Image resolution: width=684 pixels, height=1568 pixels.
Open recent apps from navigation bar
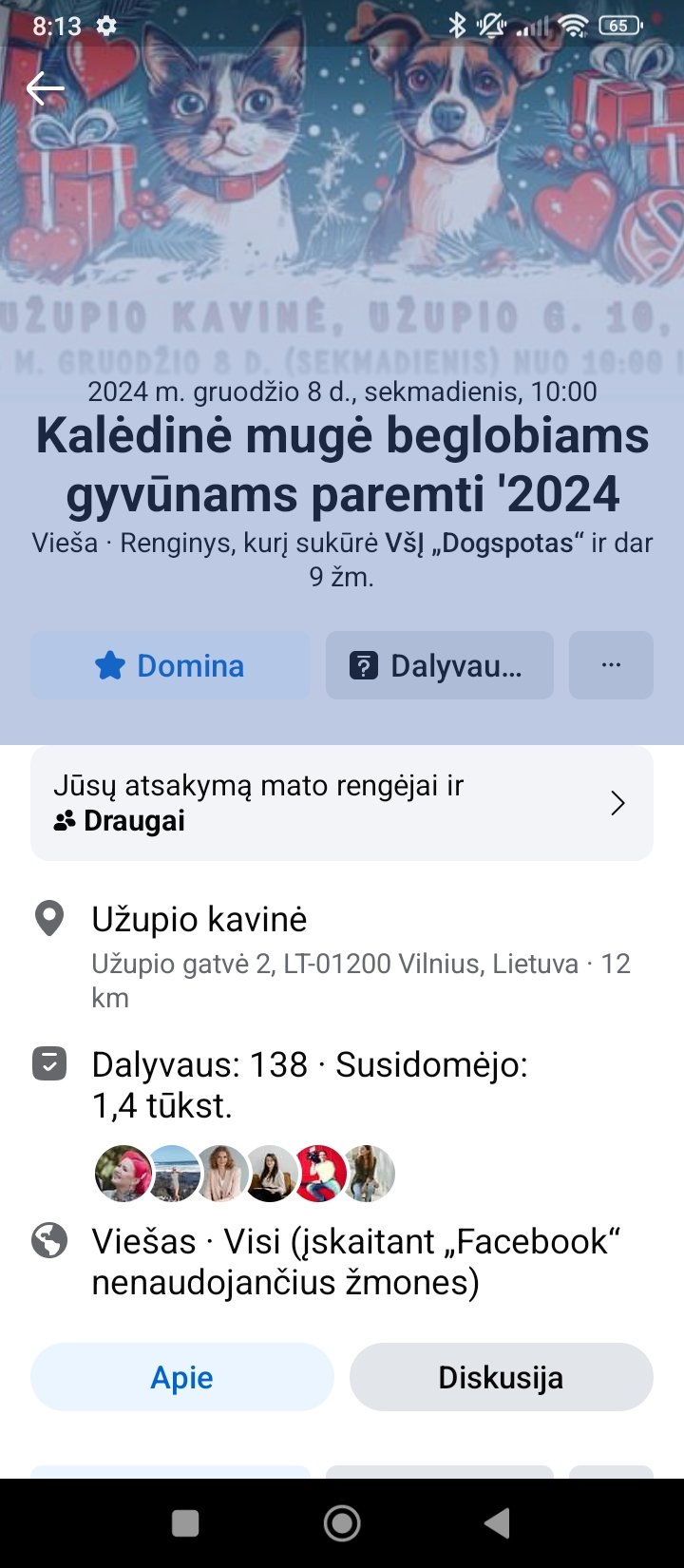(x=185, y=1523)
